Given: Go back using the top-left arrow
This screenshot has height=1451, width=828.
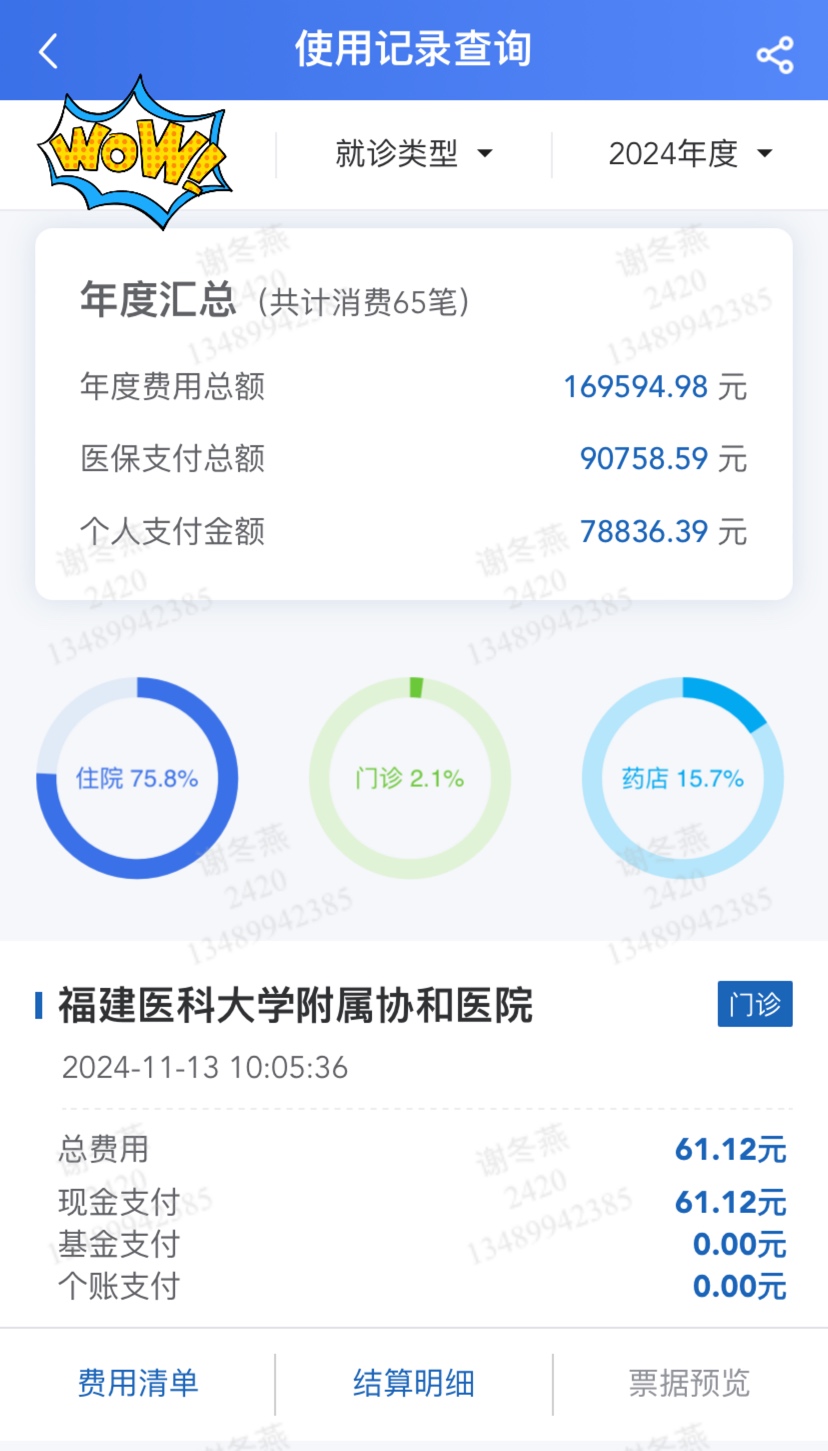Looking at the screenshot, I should click(x=48, y=51).
